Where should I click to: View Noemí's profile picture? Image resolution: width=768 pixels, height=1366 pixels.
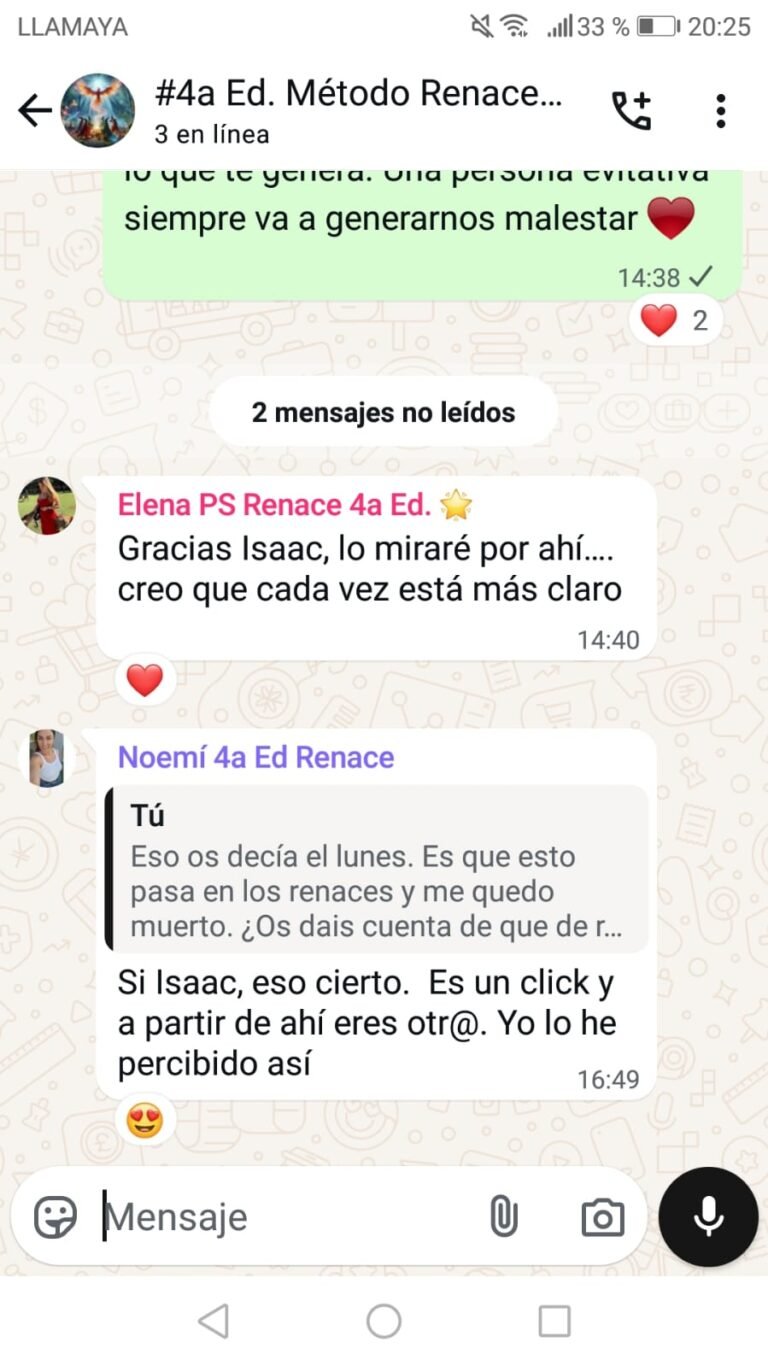[46, 758]
